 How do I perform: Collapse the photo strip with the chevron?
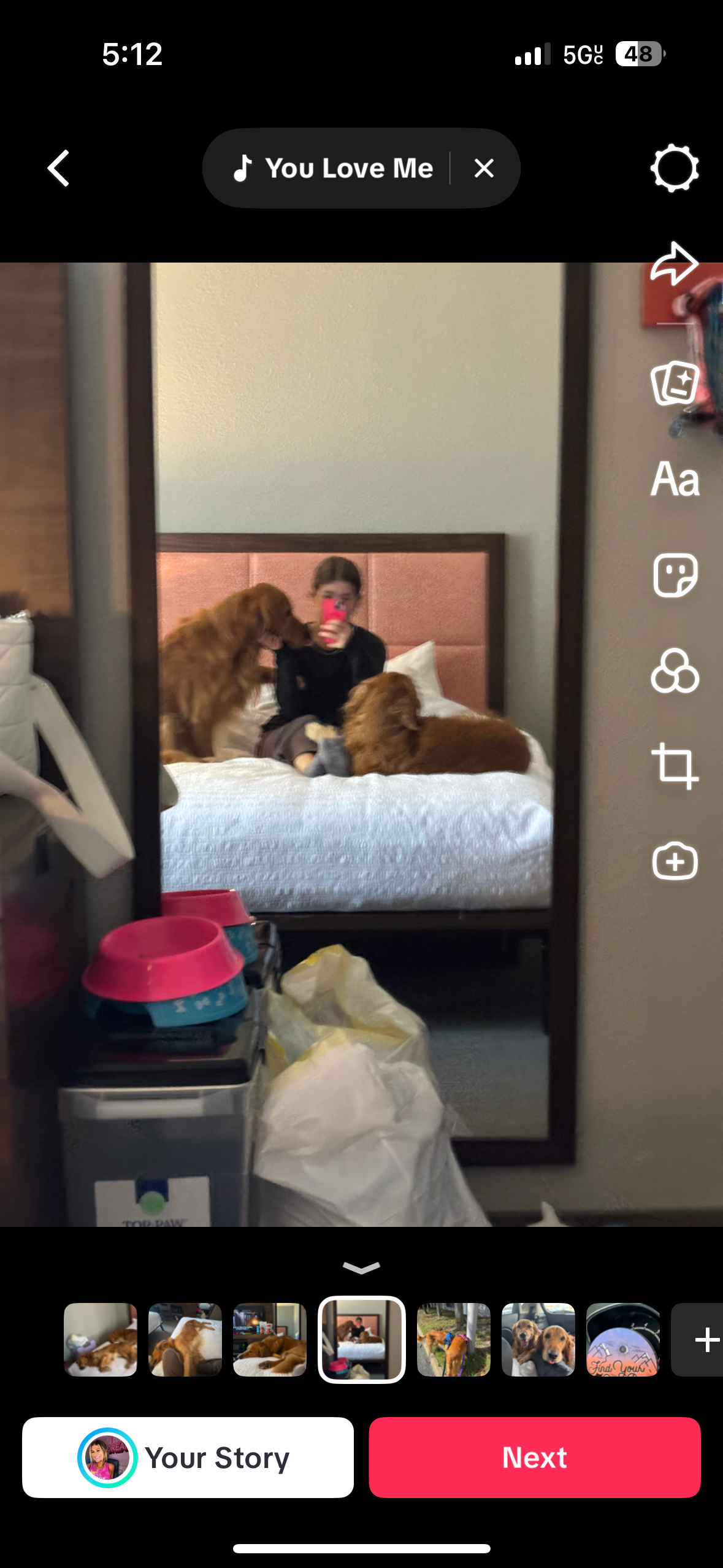pos(361,1267)
